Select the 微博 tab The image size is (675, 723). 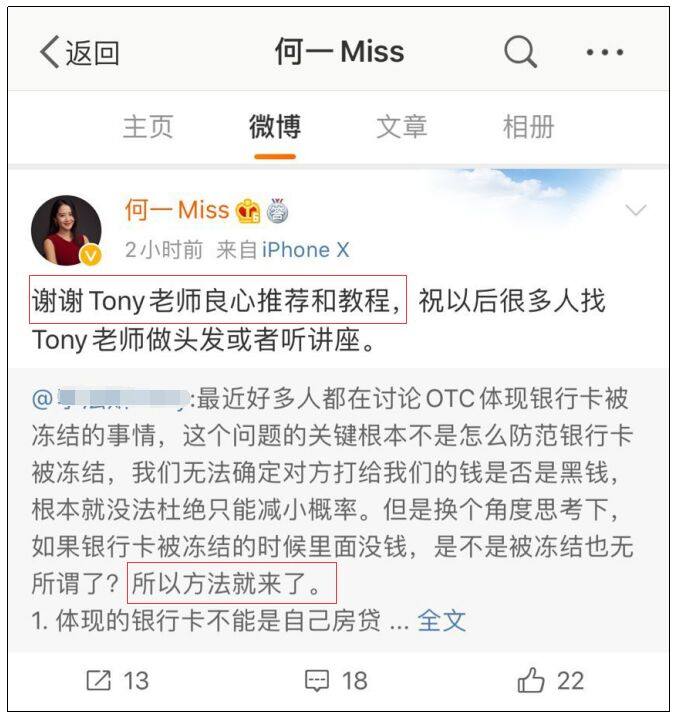(x=274, y=127)
